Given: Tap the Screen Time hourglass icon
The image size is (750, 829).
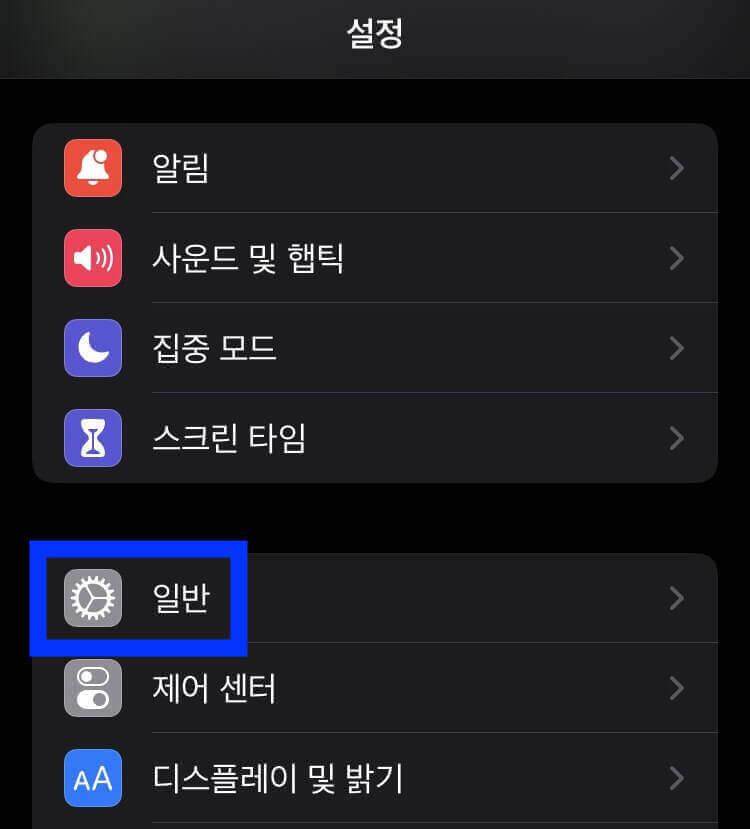Looking at the screenshot, I should point(93,438).
